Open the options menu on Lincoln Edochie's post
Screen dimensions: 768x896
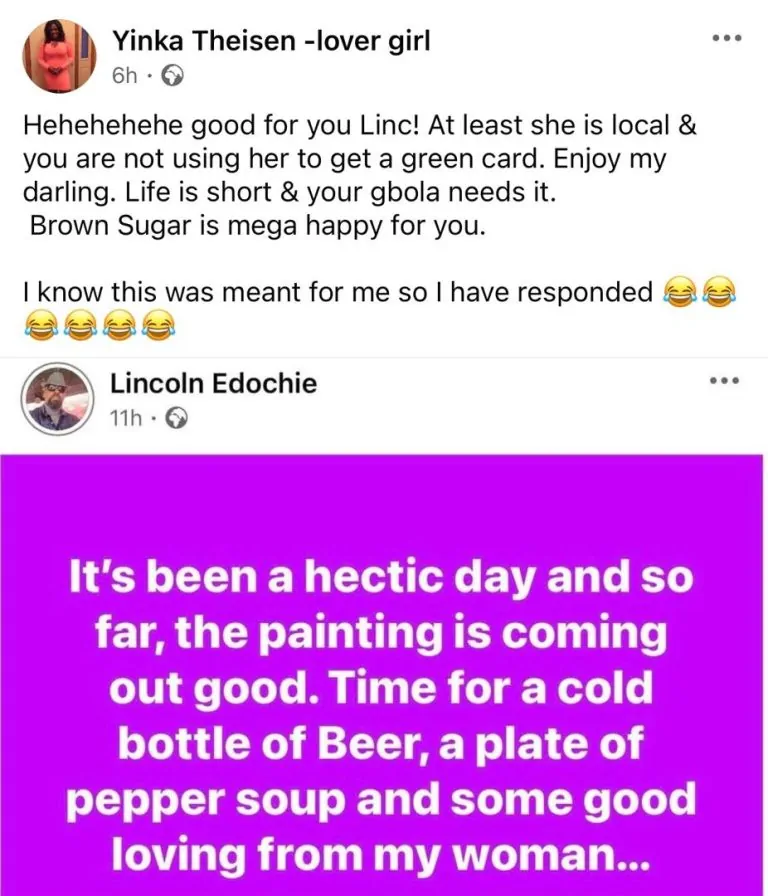[726, 381]
